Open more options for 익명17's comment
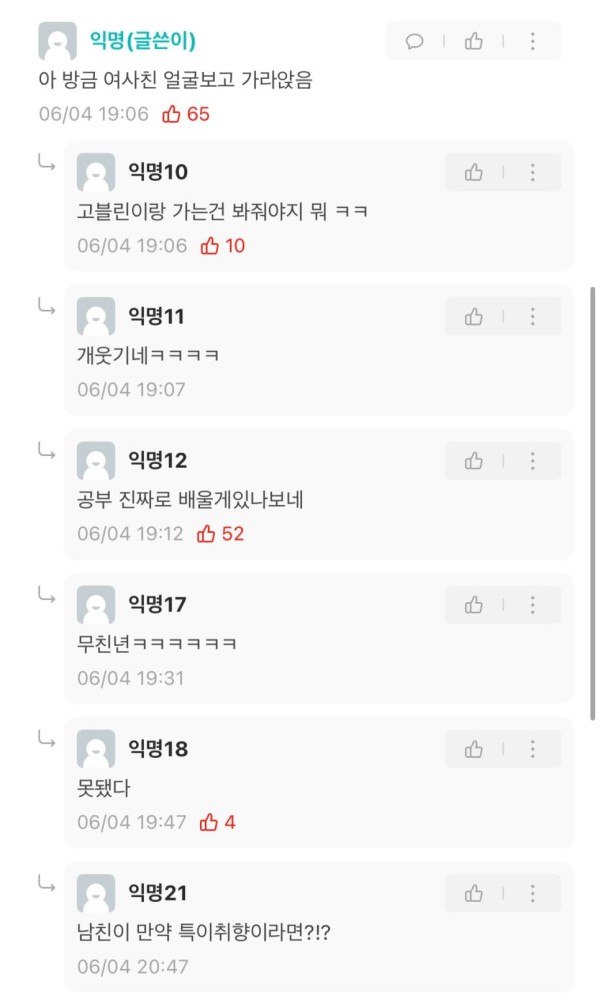The image size is (600, 1007). pos(532,605)
